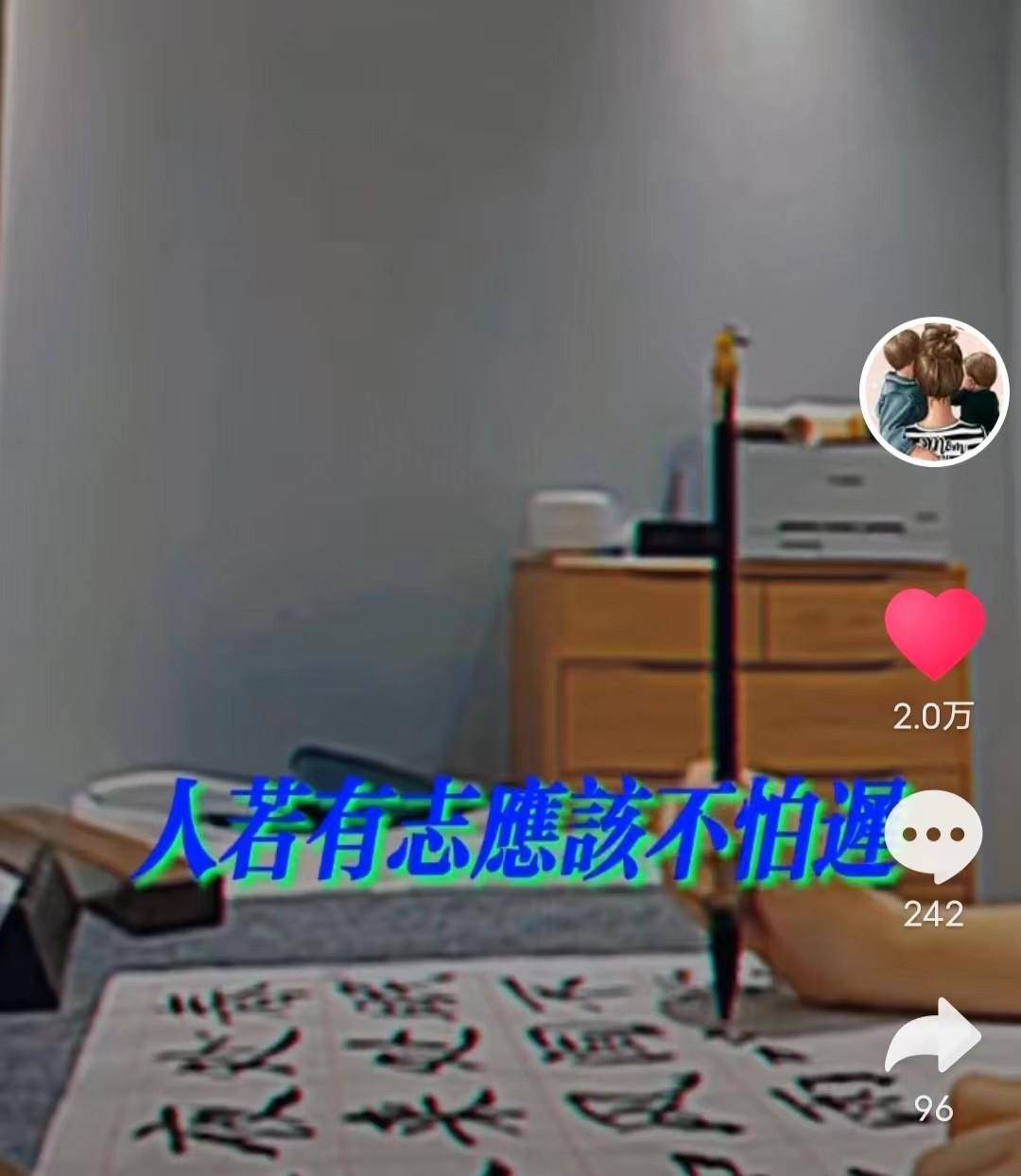Open the creator's profile avatar

934,391
